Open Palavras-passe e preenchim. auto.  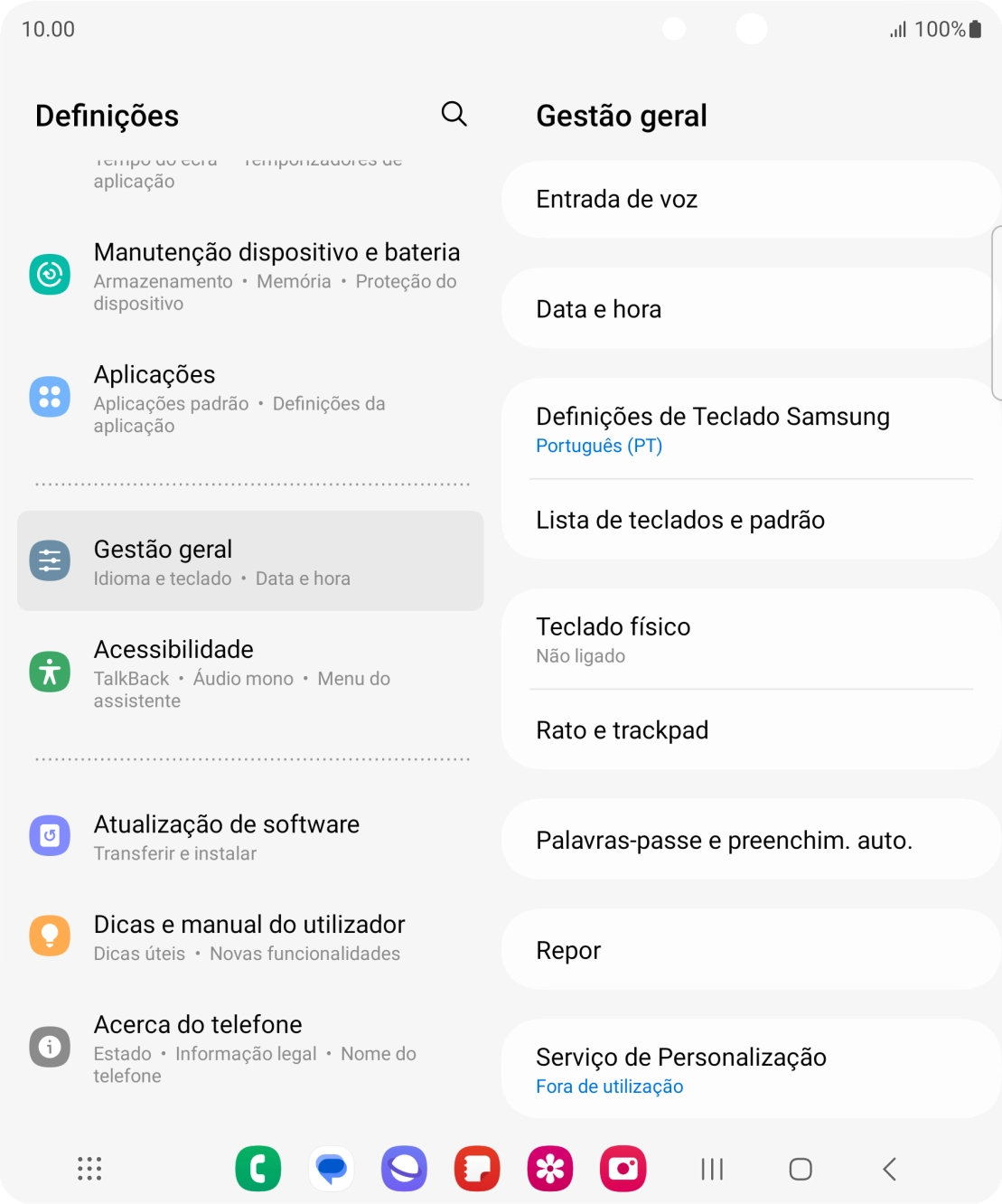click(750, 841)
